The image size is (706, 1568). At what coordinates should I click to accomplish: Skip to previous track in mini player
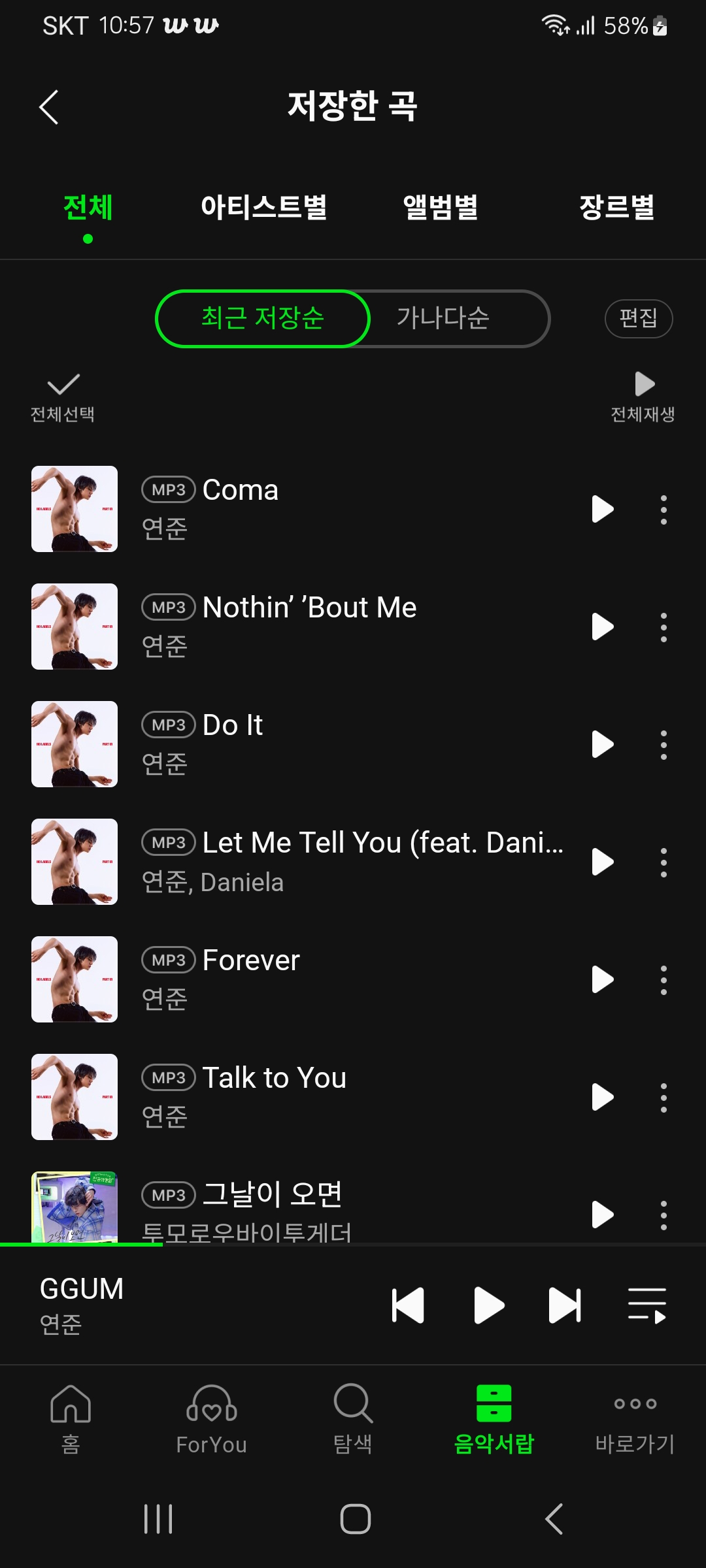[x=408, y=1305]
